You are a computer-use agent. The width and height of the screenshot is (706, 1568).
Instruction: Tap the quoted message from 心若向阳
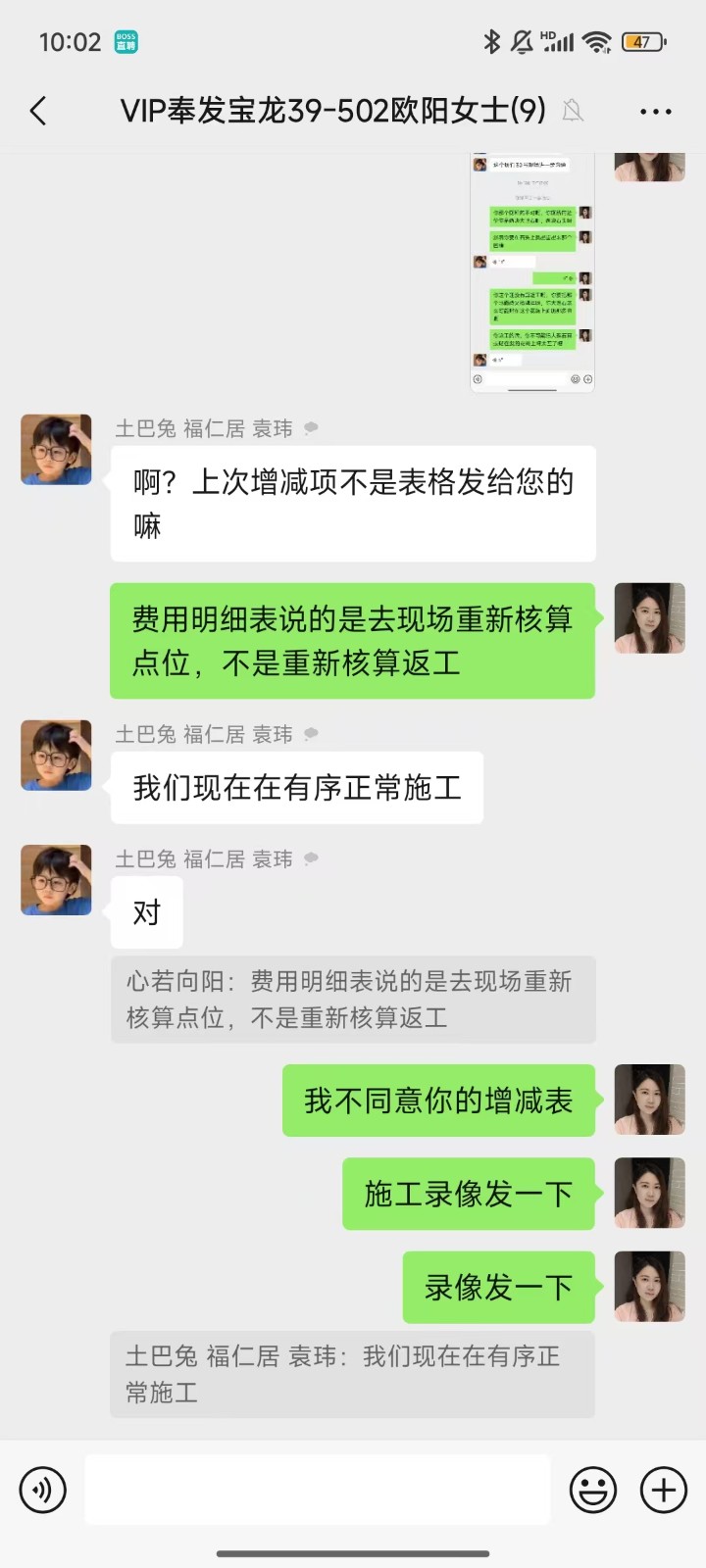tap(353, 1000)
